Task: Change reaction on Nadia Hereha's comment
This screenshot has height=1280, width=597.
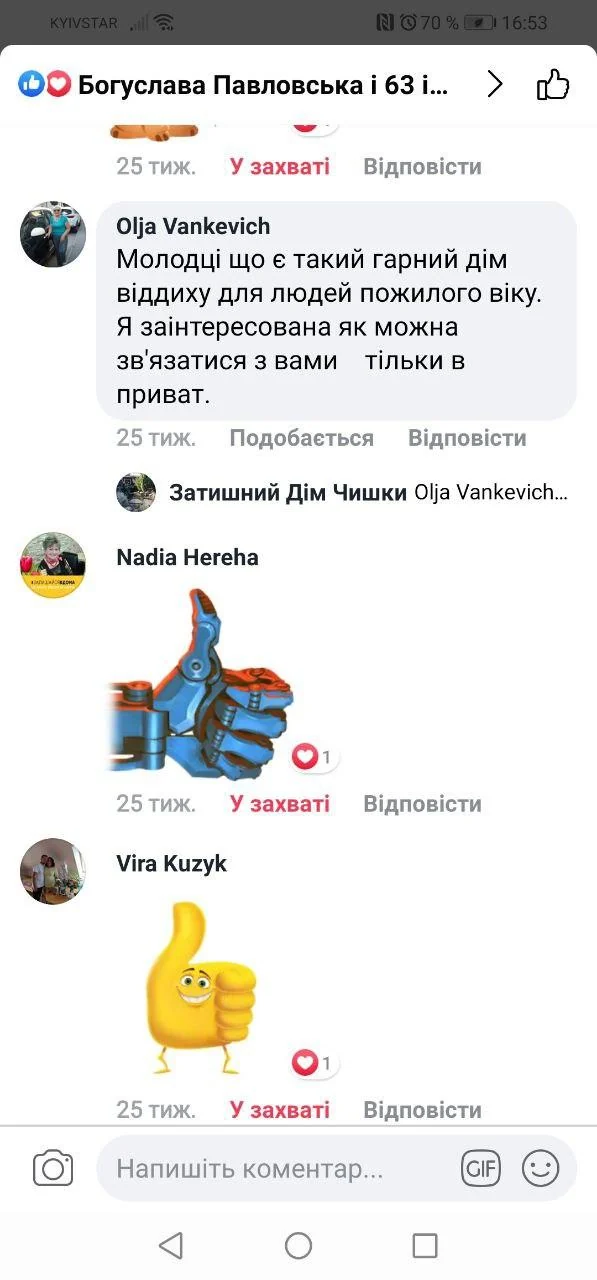Action: (x=279, y=804)
